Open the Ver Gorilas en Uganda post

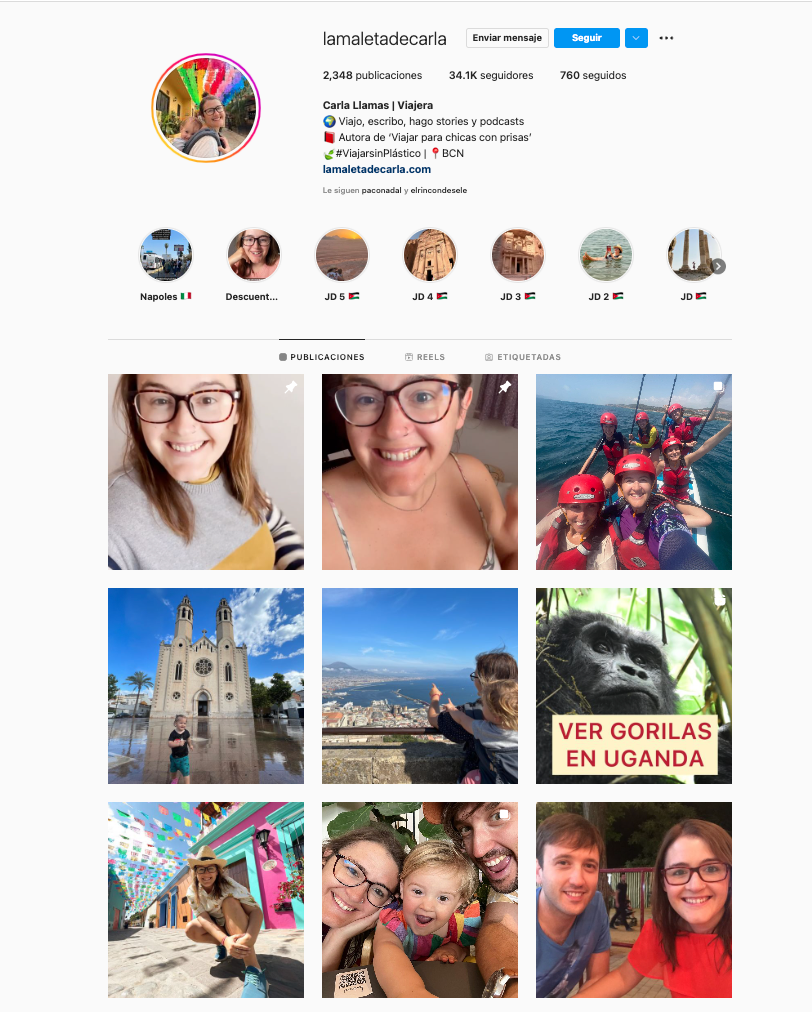pos(634,686)
